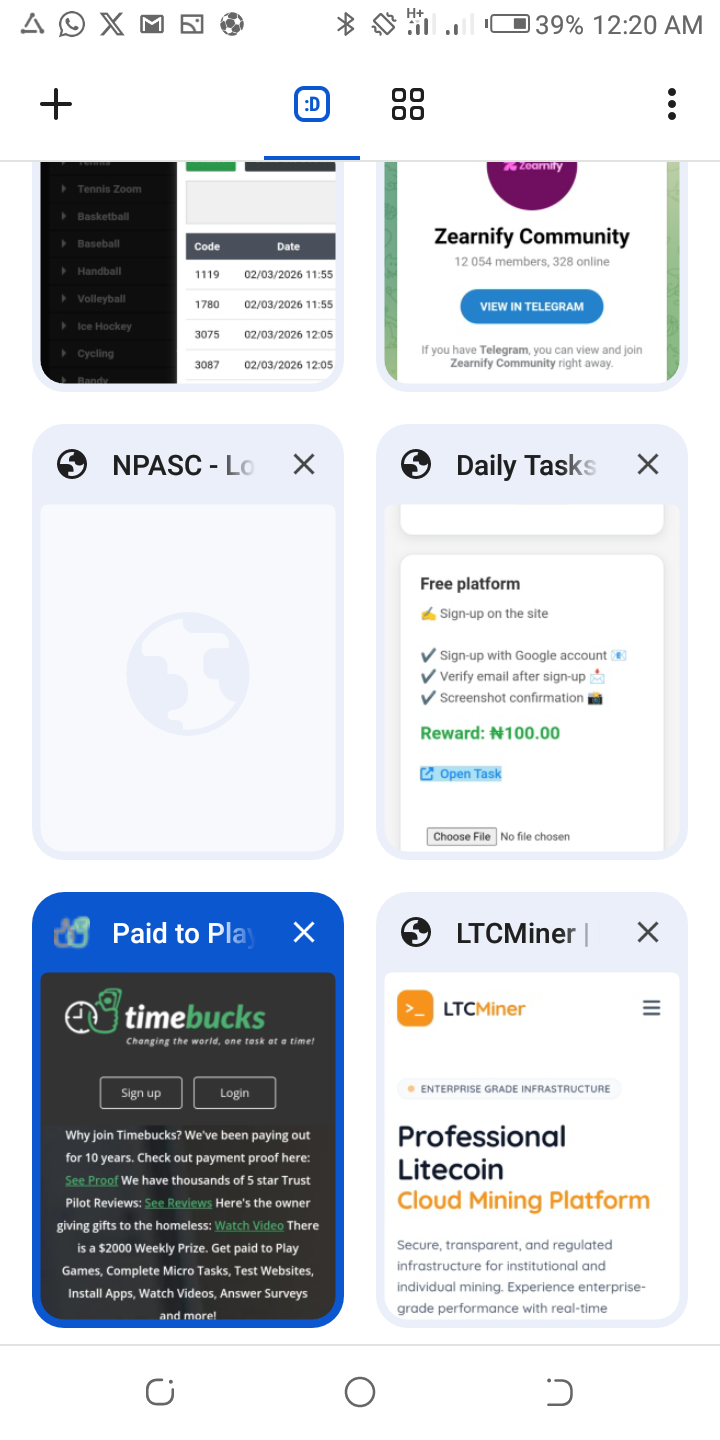Open a new tab with the plus icon

(56, 104)
